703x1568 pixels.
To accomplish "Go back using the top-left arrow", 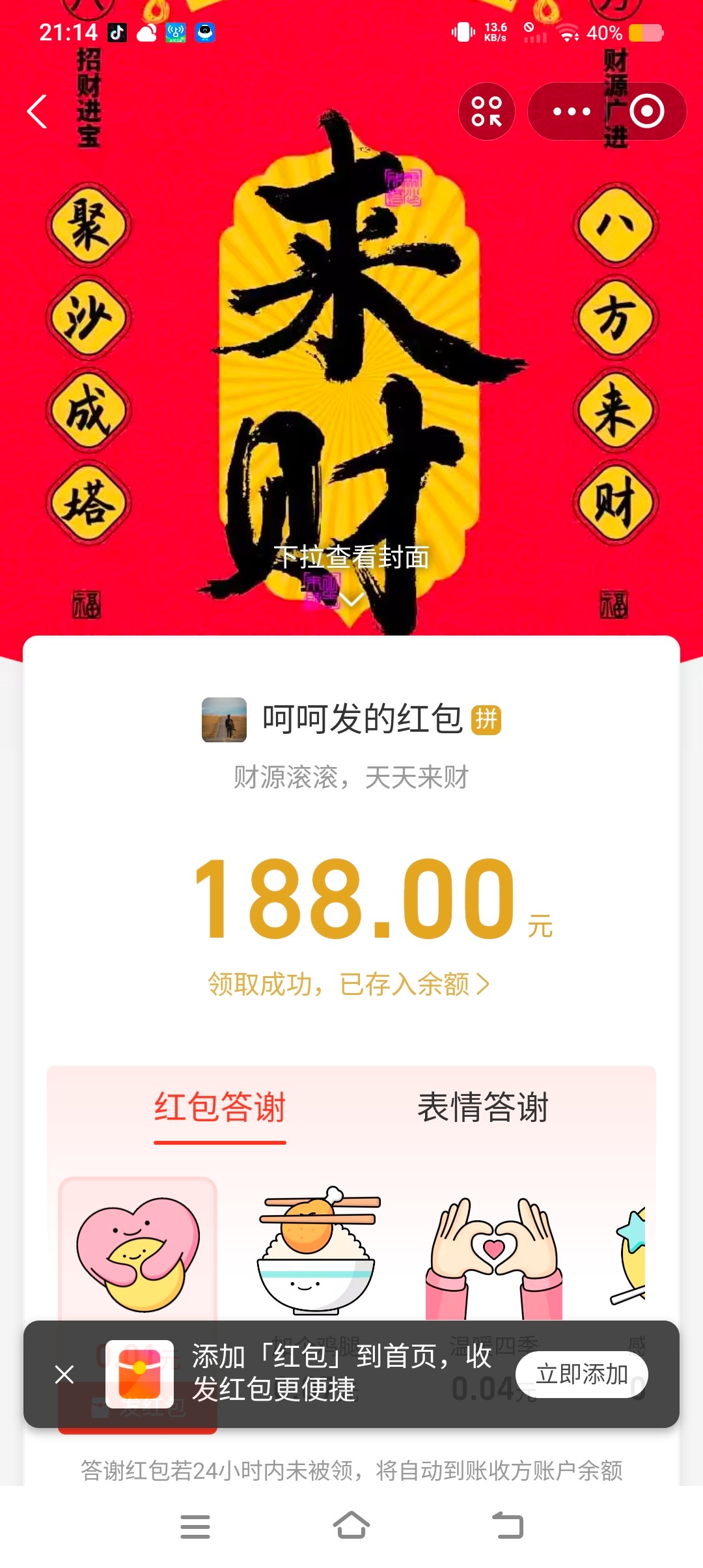I will [x=38, y=111].
